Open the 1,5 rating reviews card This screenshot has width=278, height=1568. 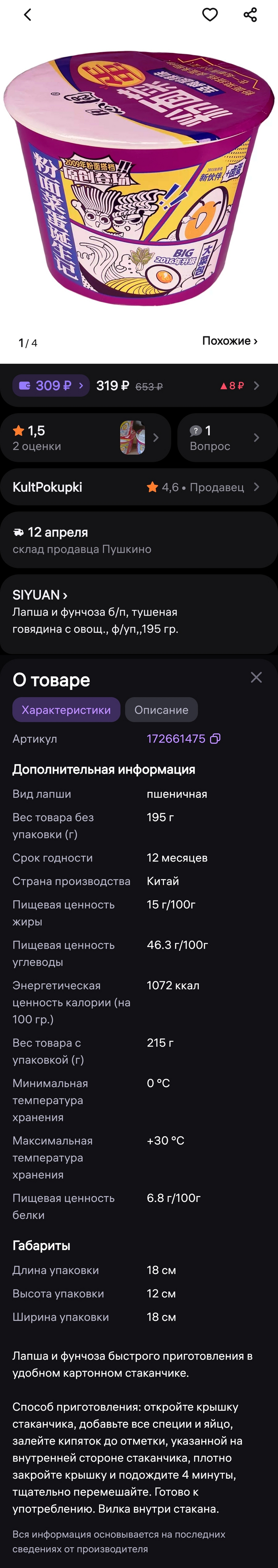pyautogui.click(x=85, y=438)
